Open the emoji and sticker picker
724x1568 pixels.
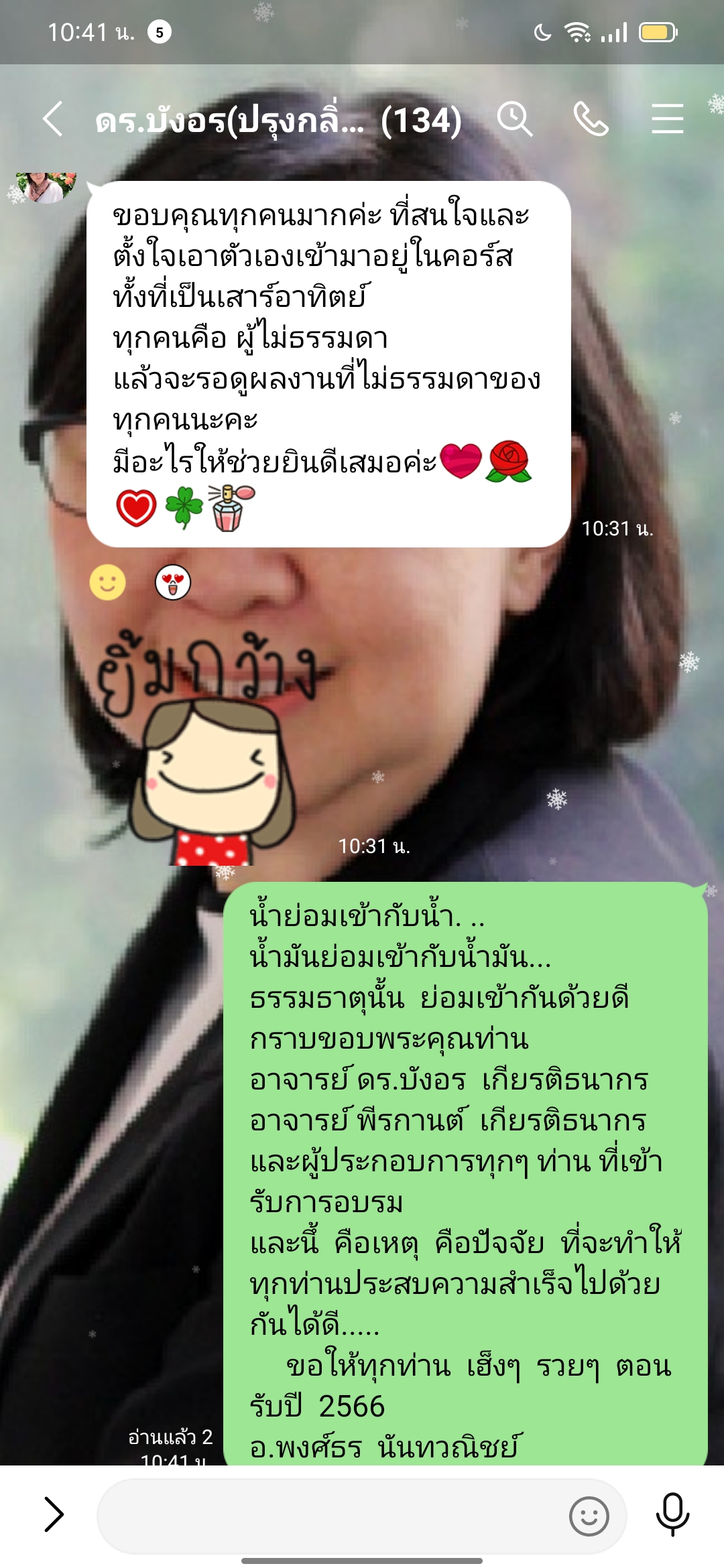pyautogui.click(x=589, y=1516)
